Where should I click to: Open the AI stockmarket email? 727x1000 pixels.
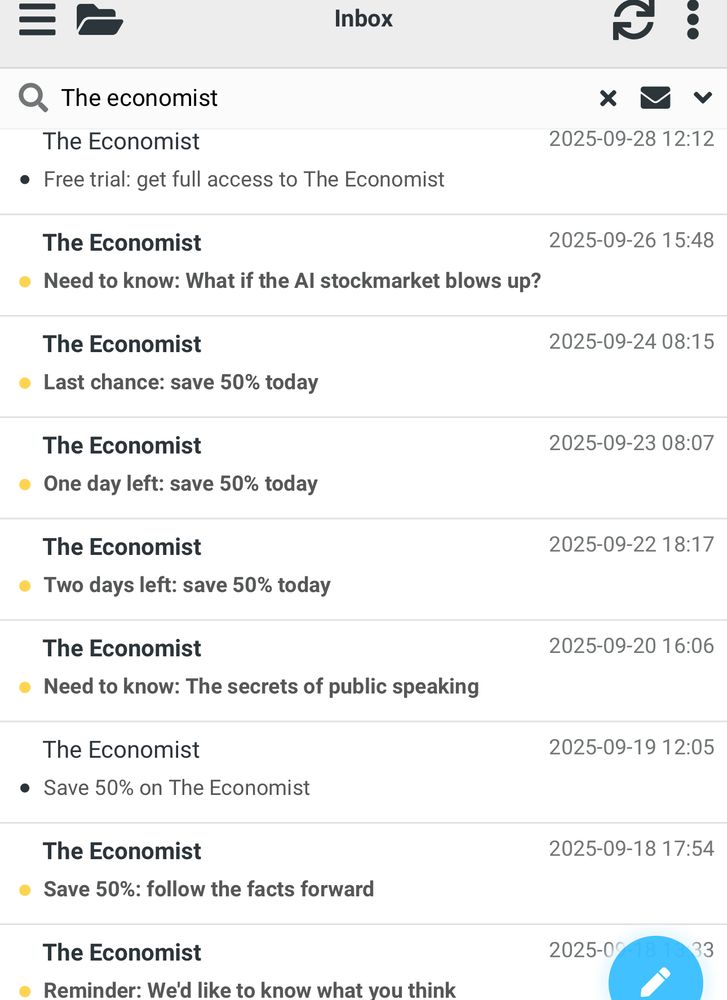click(300, 265)
